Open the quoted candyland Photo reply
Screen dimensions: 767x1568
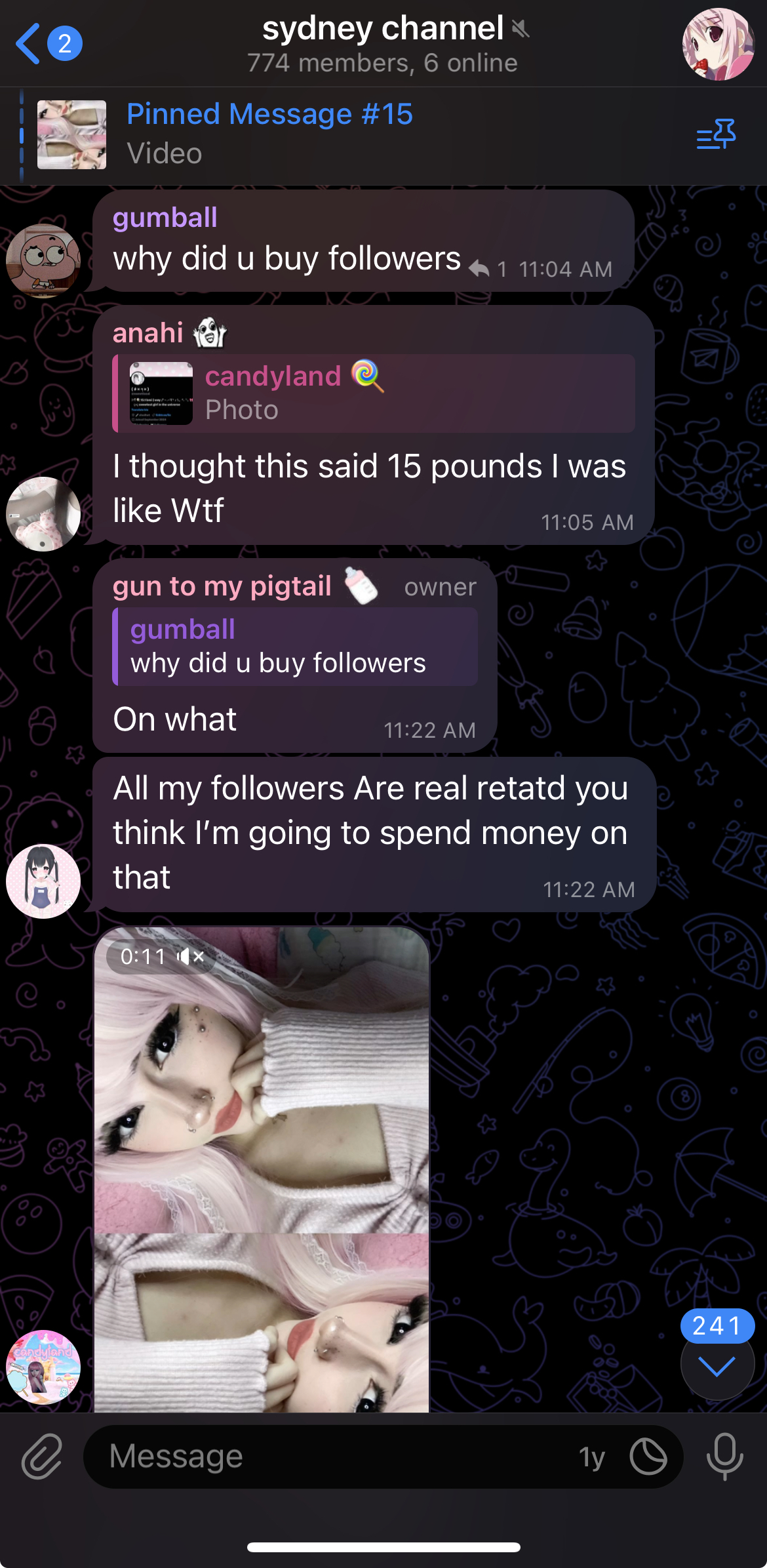(374, 393)
